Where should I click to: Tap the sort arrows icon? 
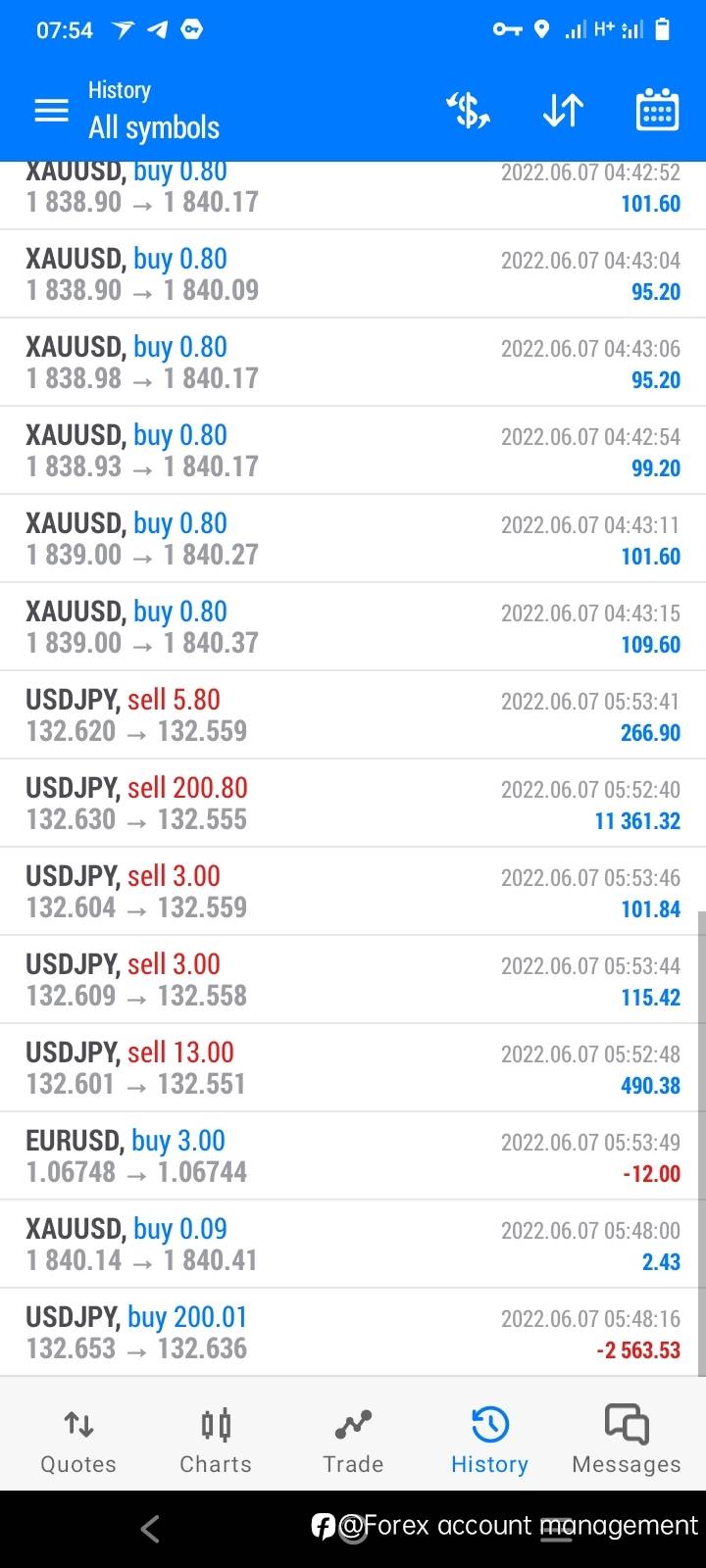pos(563,110)
